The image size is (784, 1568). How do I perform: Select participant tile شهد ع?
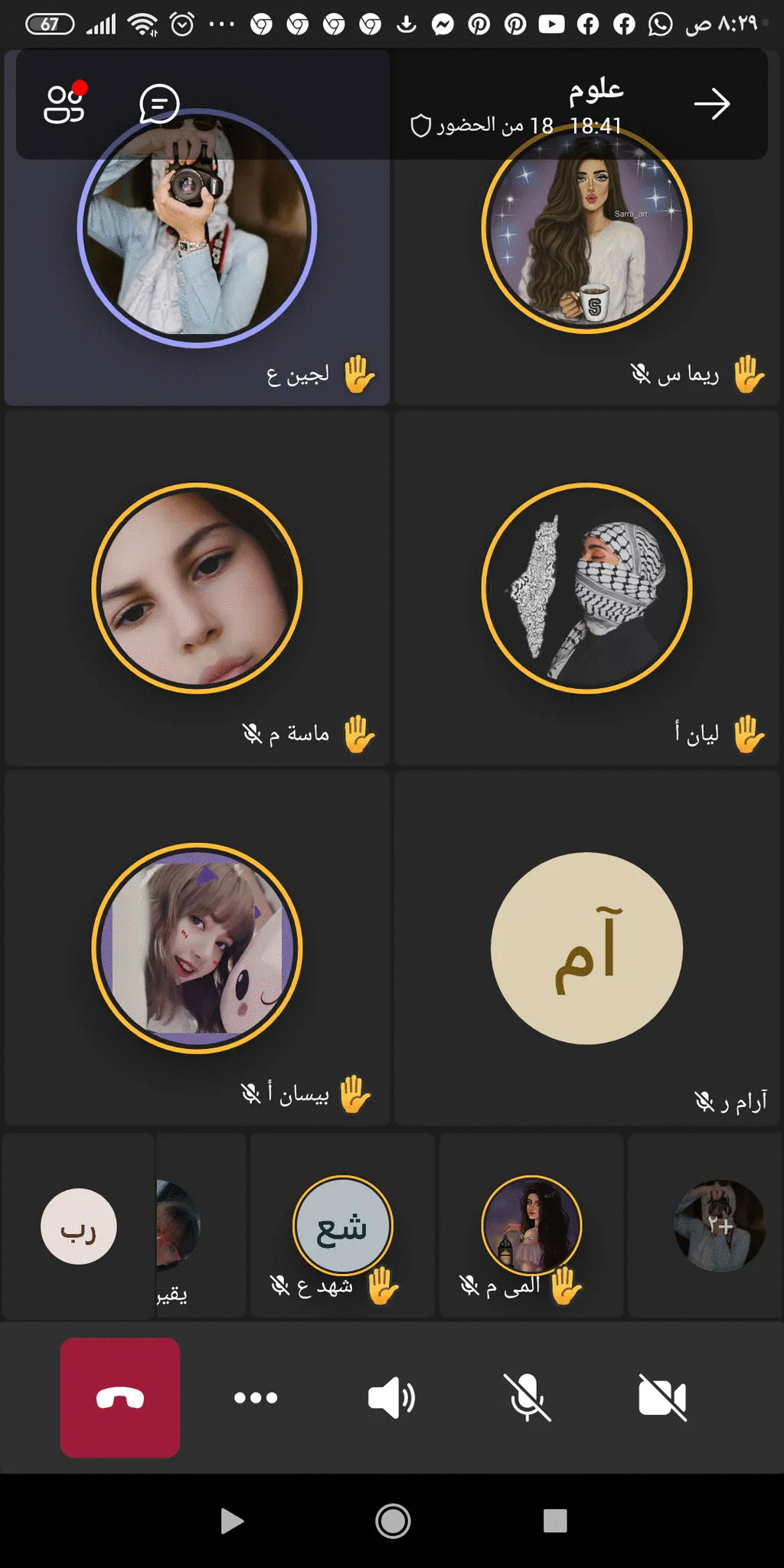click(x=342, y=1227)
